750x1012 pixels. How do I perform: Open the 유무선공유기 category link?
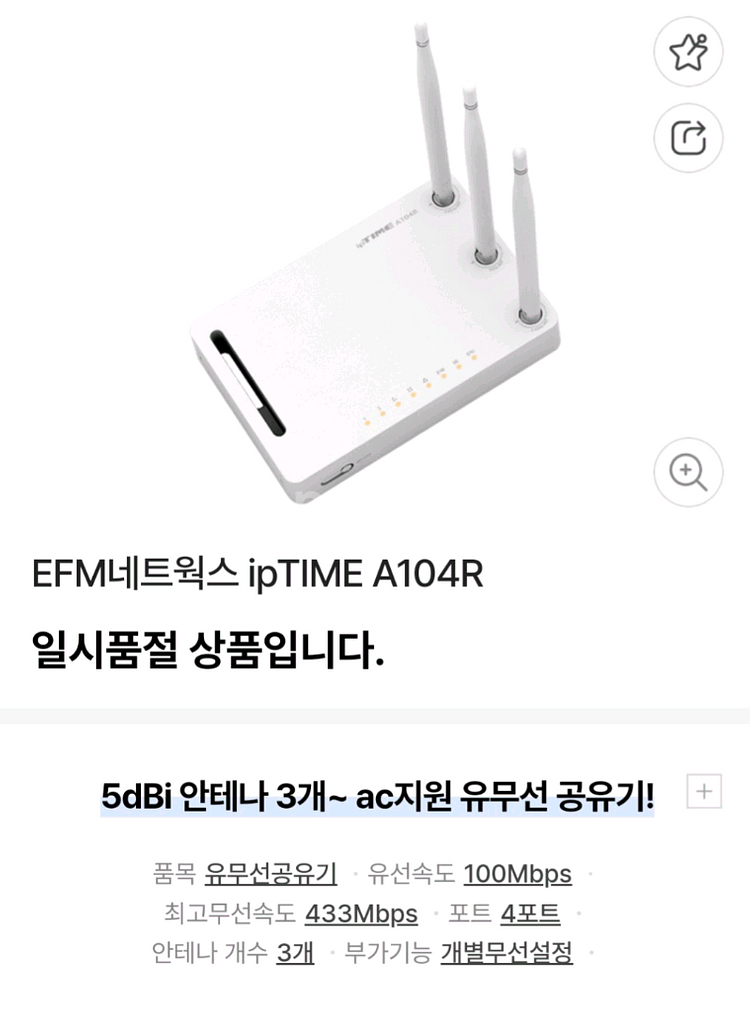pyautogui.click(x=270, y=874)
